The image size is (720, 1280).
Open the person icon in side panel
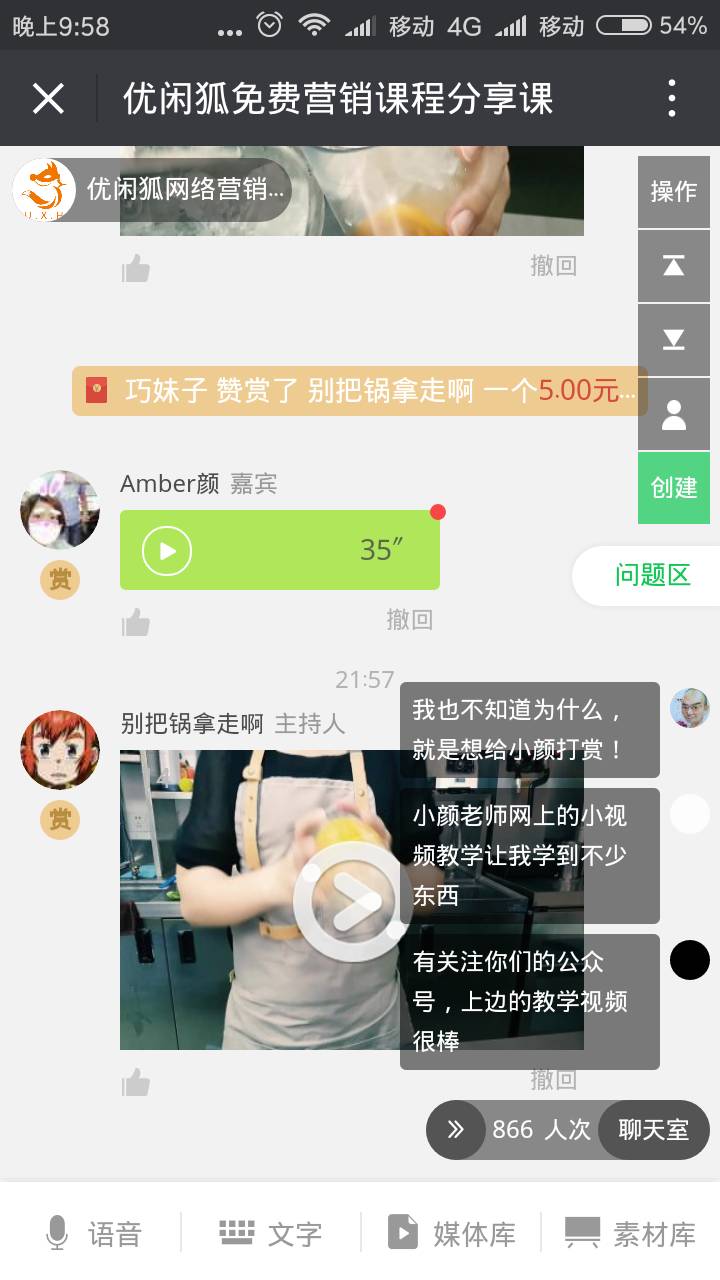[x=674, y=414]
